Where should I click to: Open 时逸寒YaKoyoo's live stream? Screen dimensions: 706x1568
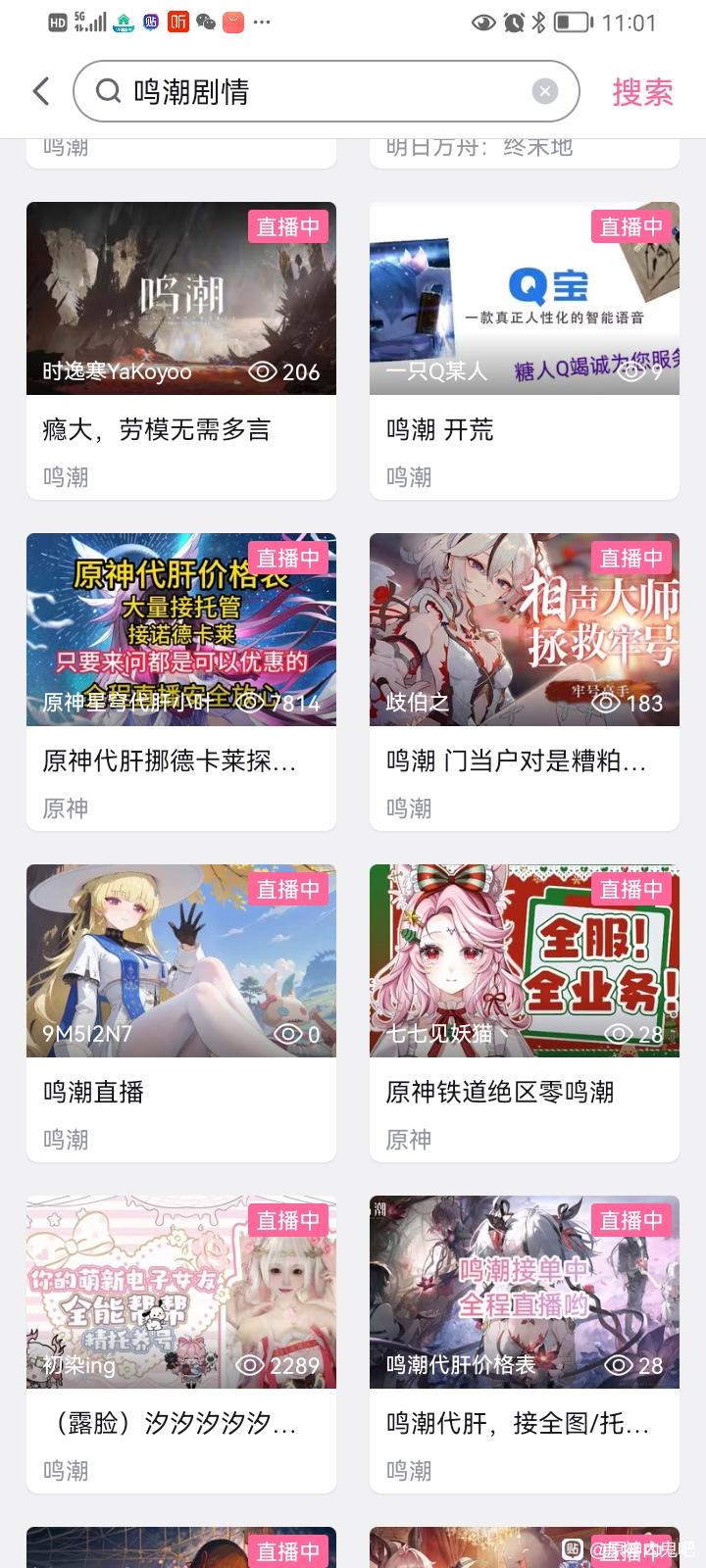point(181,299)
